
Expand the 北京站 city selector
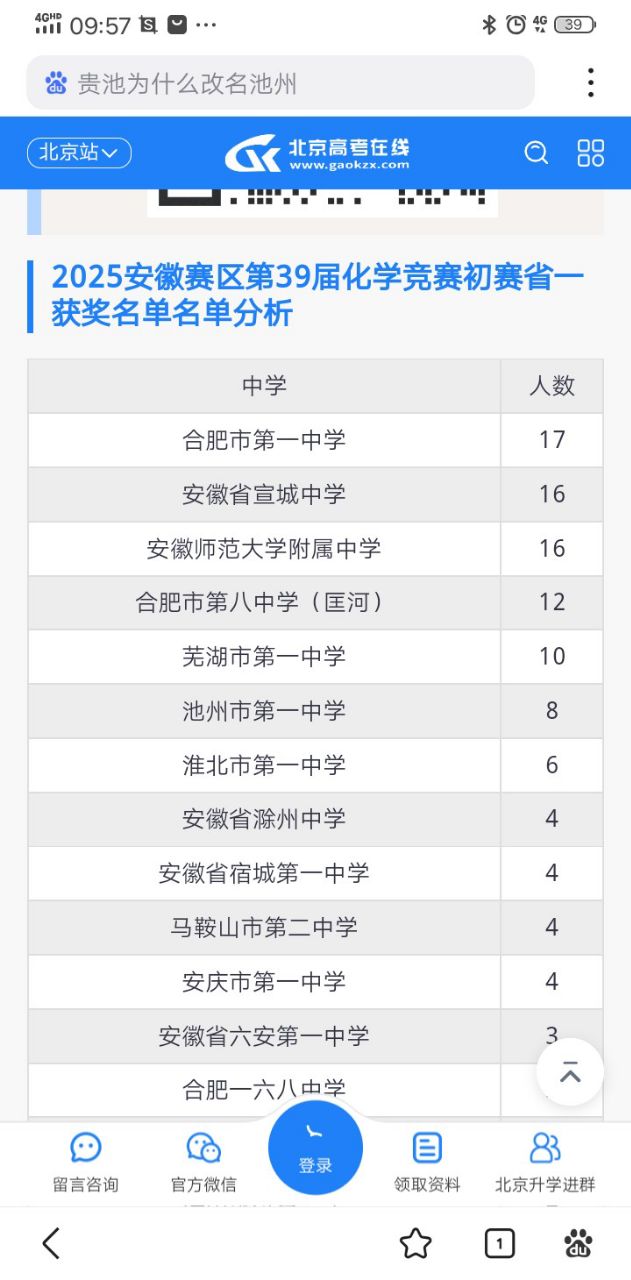tap(79, 153)
